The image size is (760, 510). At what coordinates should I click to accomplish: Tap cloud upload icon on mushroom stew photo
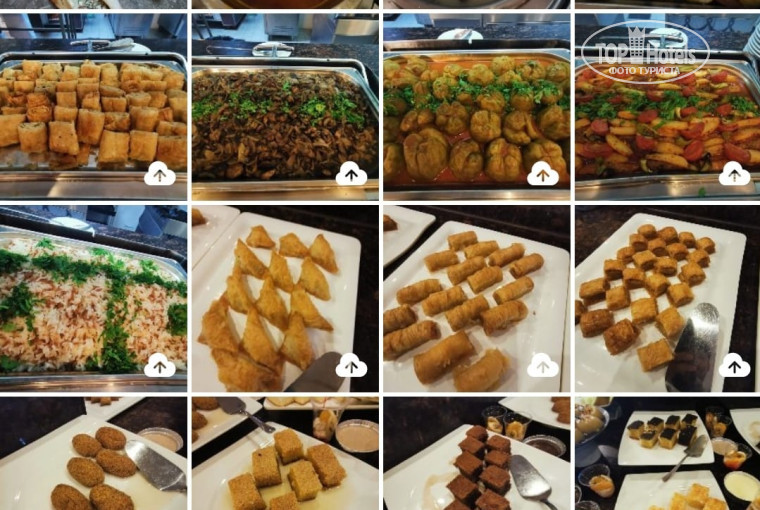351,175
